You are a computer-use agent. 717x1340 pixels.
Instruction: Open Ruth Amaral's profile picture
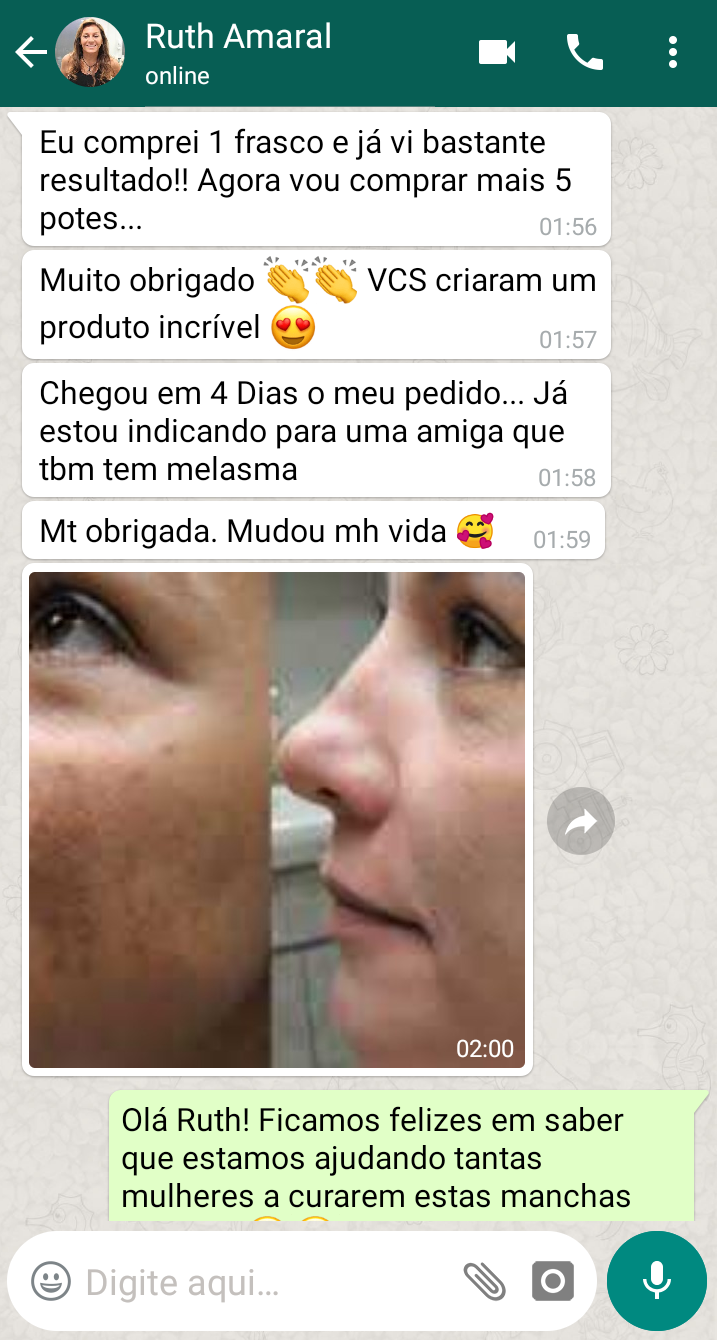point(90,52)
